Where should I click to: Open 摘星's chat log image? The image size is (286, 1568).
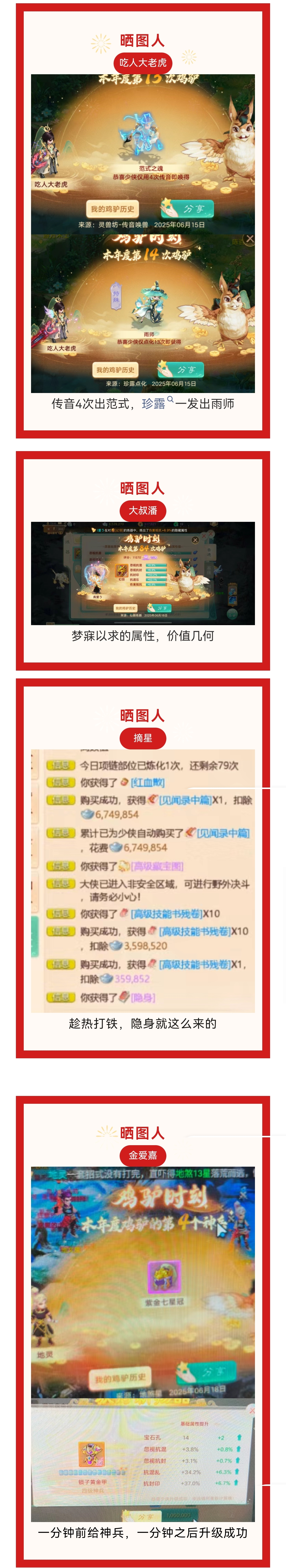143,880
